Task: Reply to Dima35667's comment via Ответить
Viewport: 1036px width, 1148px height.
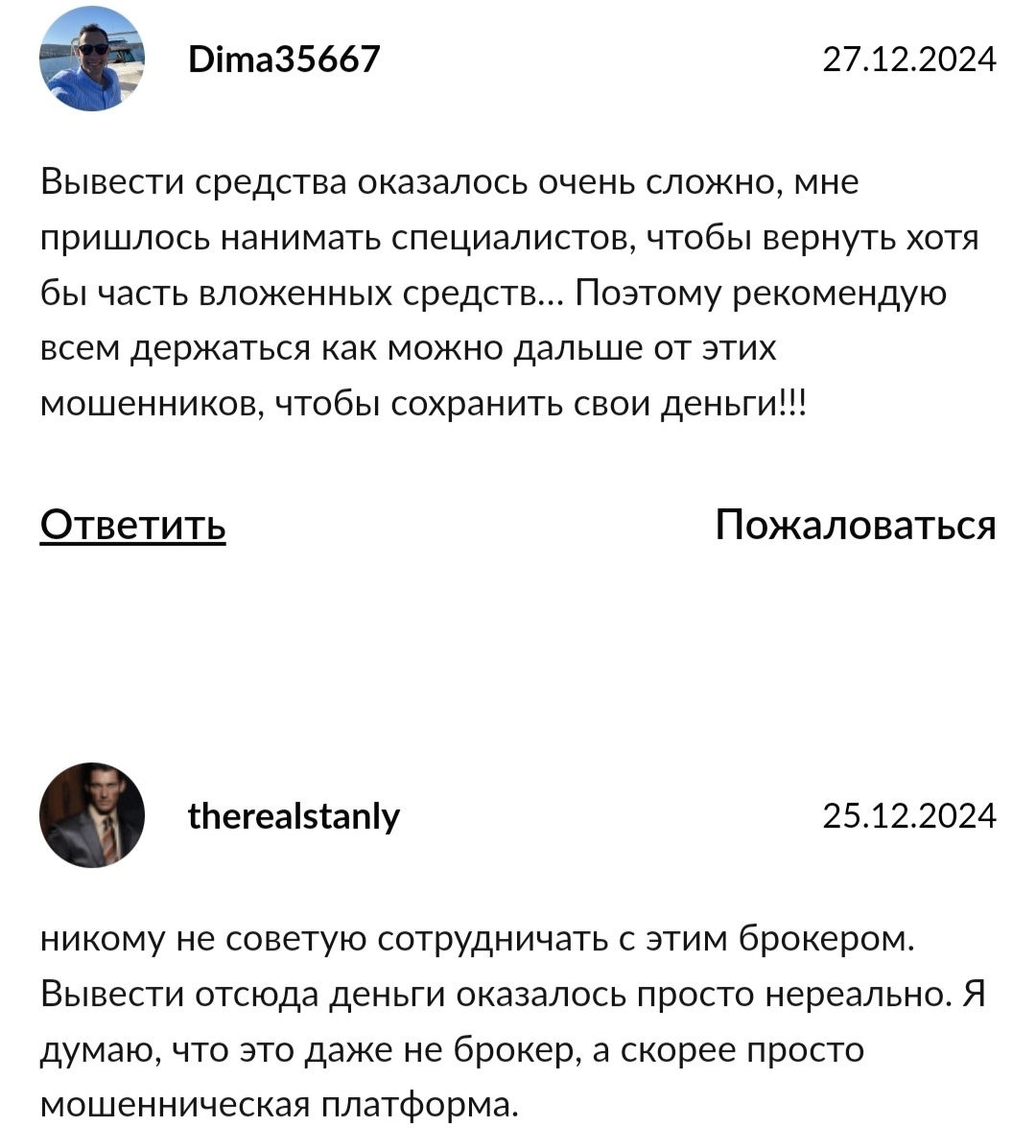Action: point(132,526)
